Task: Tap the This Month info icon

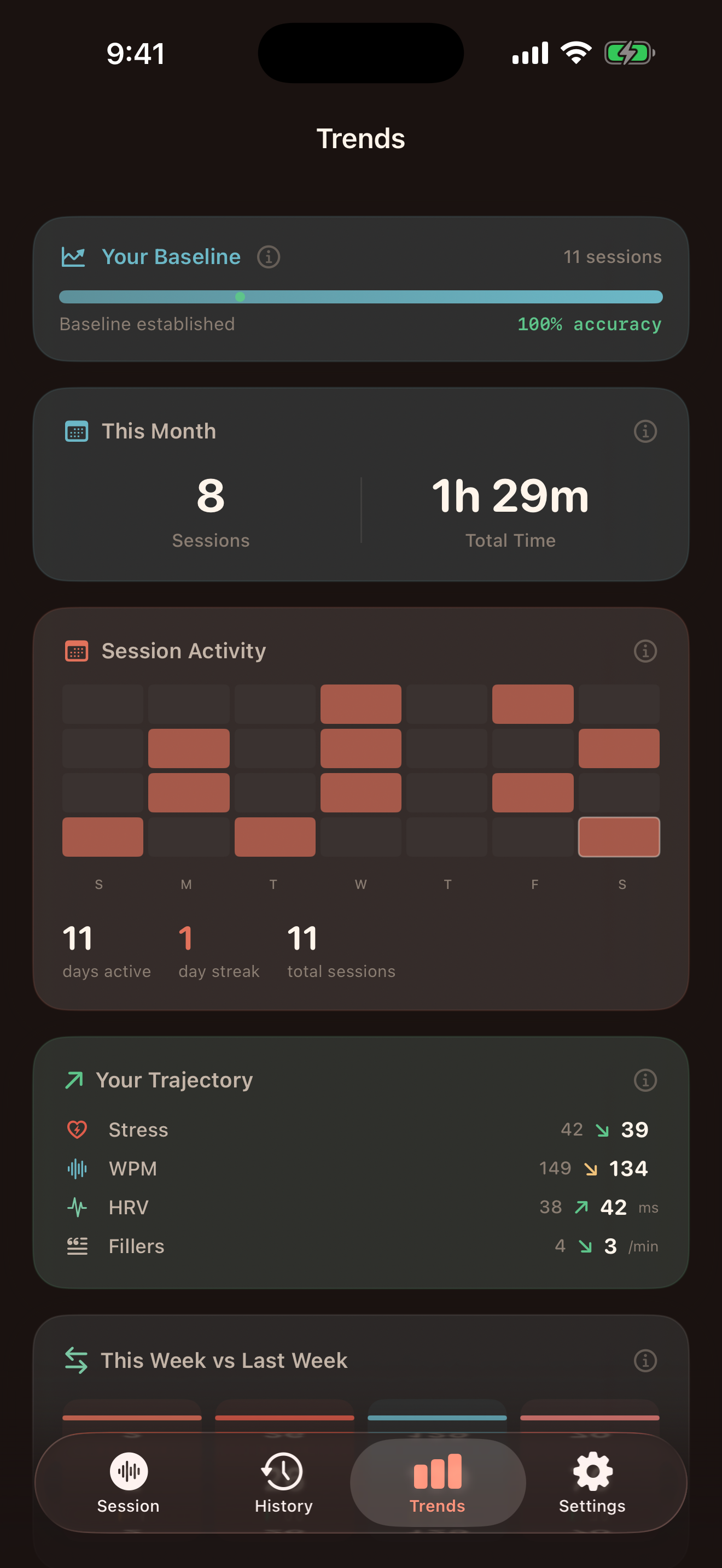Action: tap(645, 431)
